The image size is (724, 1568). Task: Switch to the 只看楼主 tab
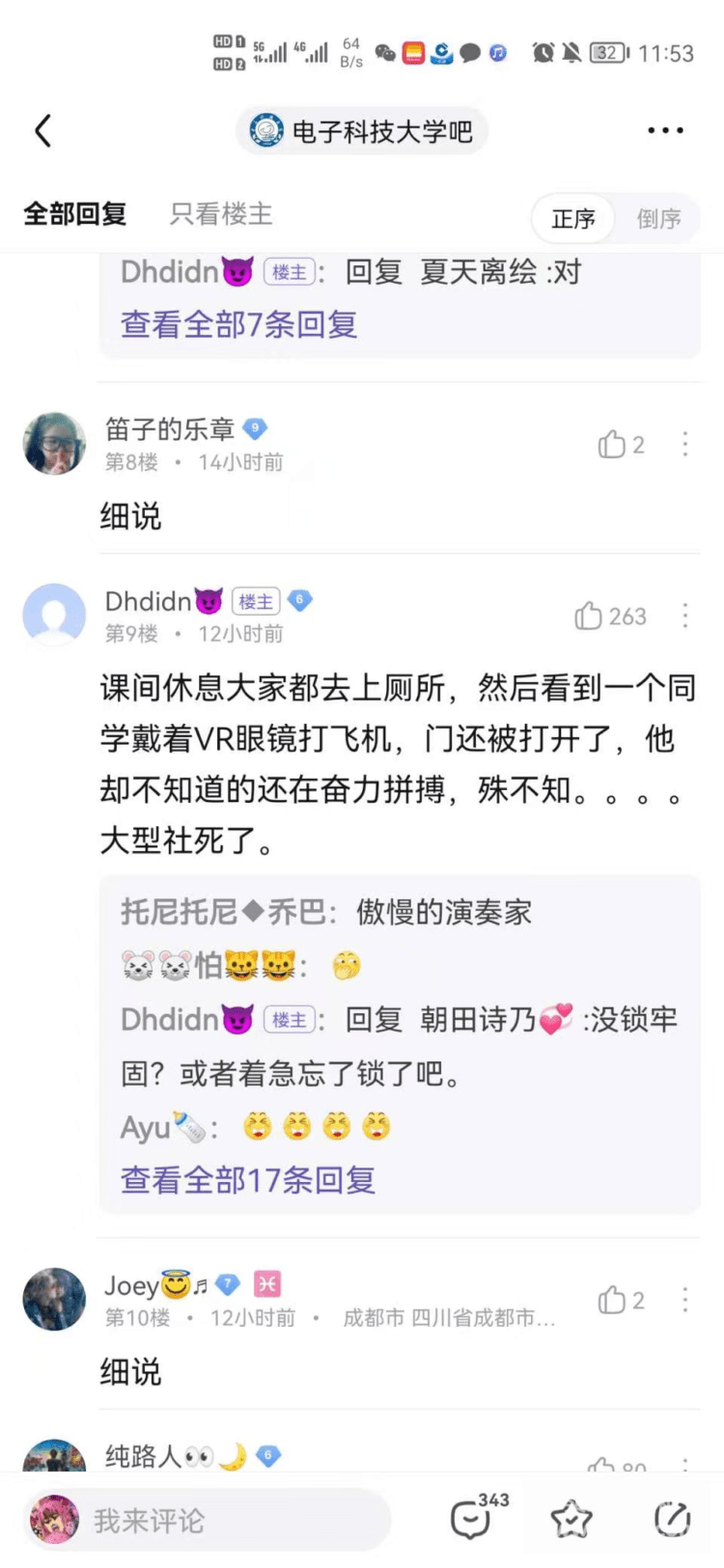pos(221,213)
